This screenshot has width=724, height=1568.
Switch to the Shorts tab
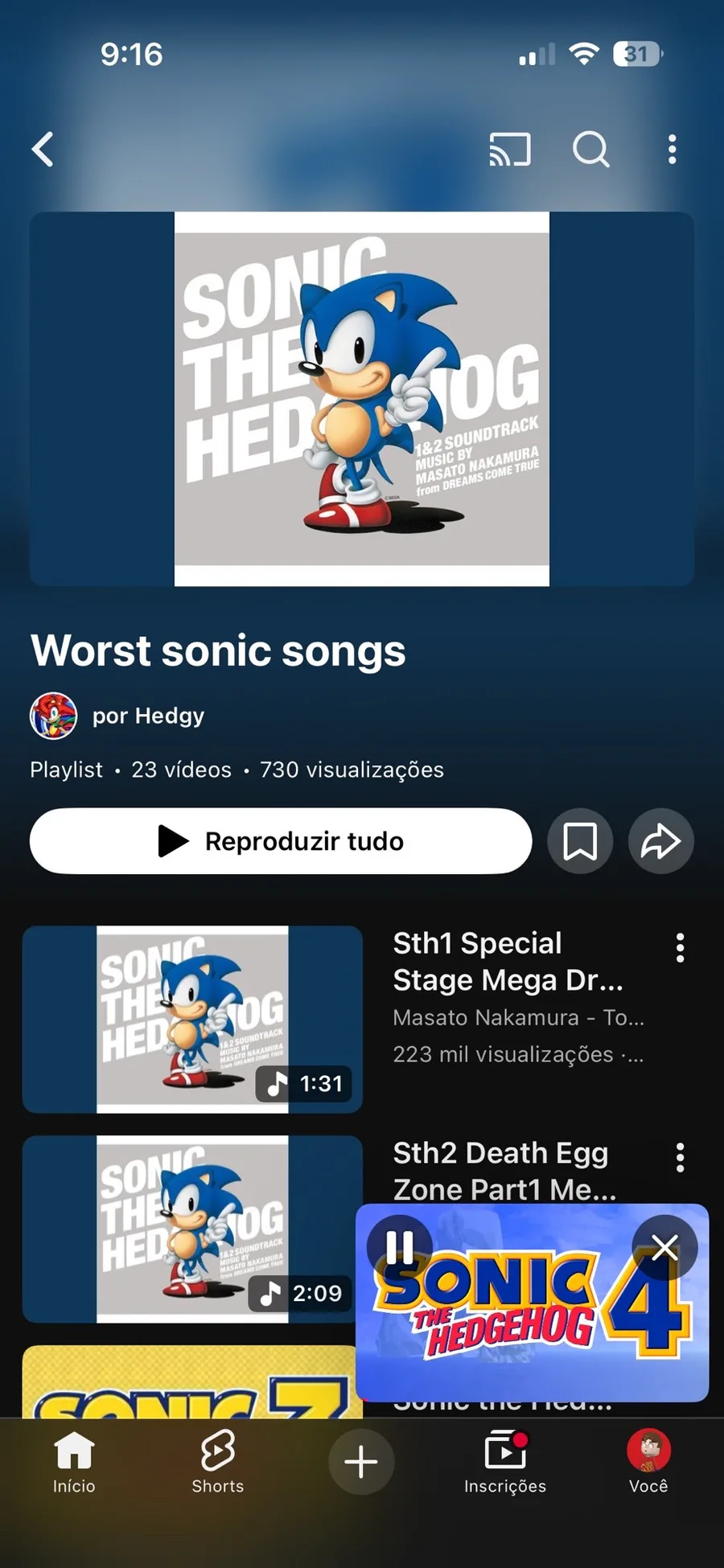click(217, 1462)
